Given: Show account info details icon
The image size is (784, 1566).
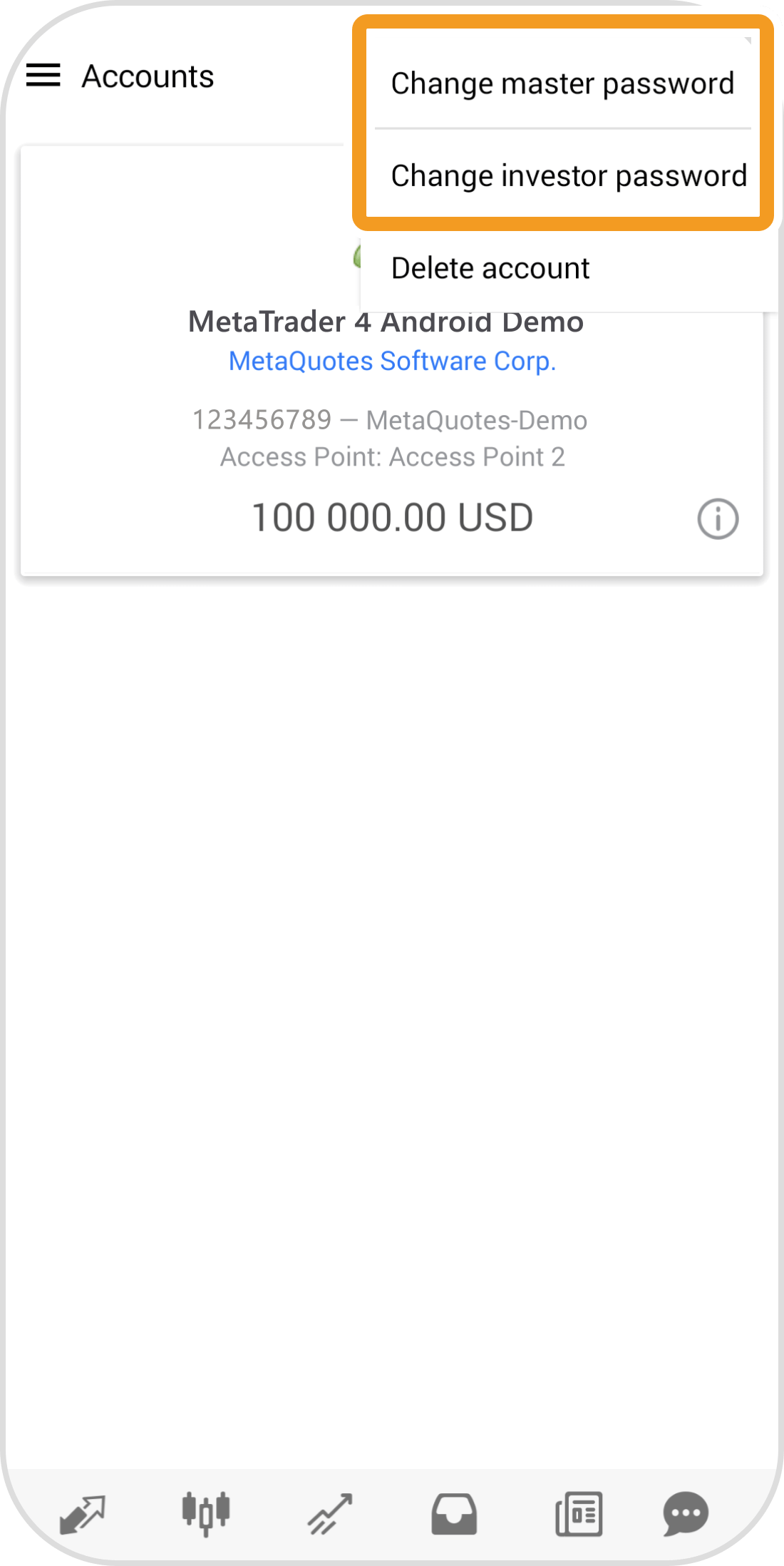Looking at the screenshot, I should 718,518.
